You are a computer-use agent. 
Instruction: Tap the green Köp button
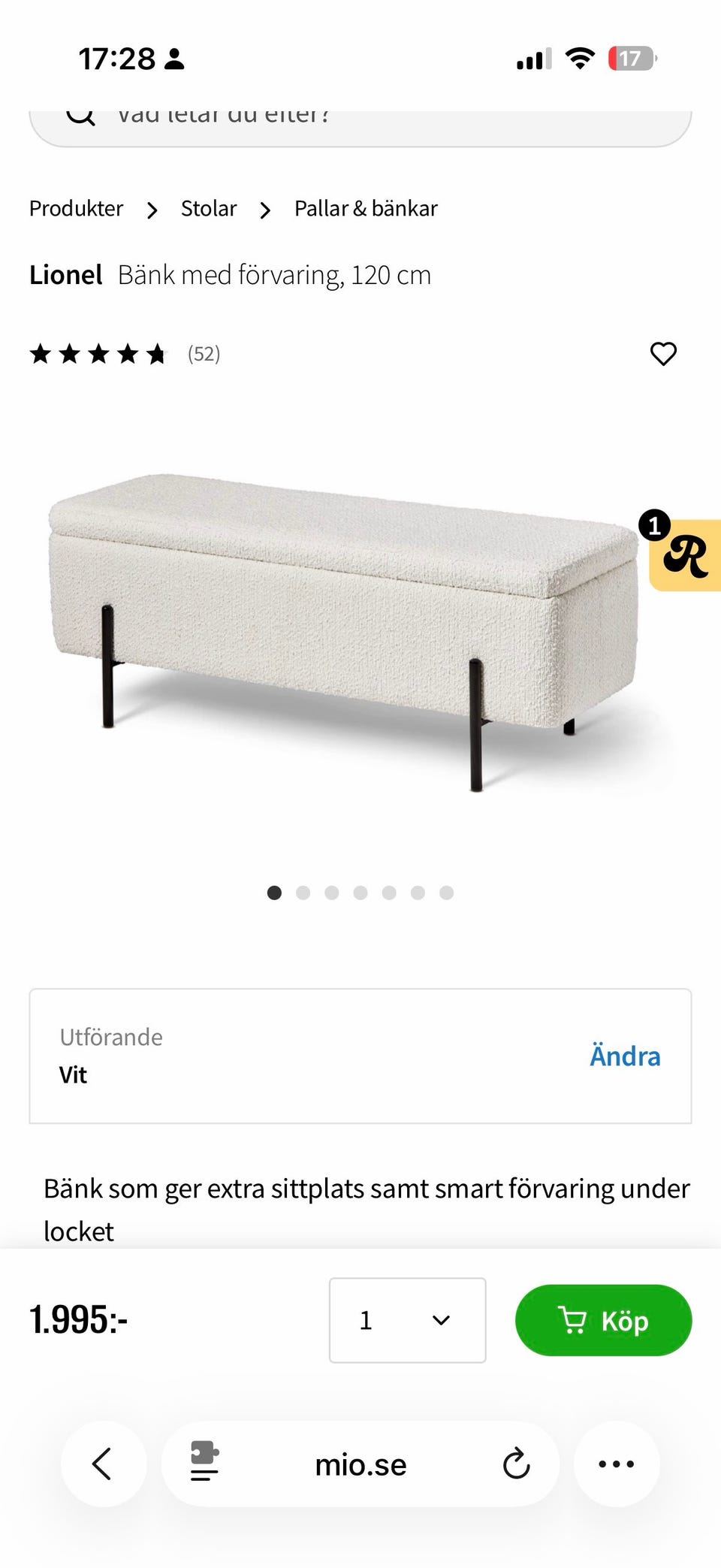click(x=603, y=1320)
